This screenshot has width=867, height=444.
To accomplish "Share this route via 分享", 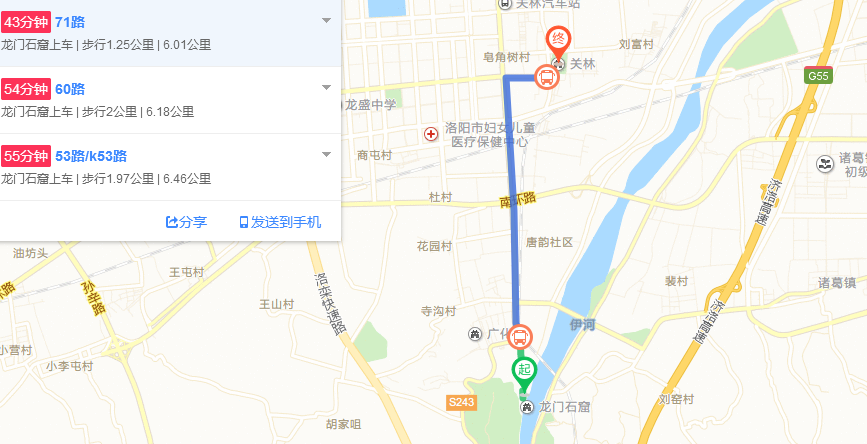I will pyautogui.click(x=187, y=222).
